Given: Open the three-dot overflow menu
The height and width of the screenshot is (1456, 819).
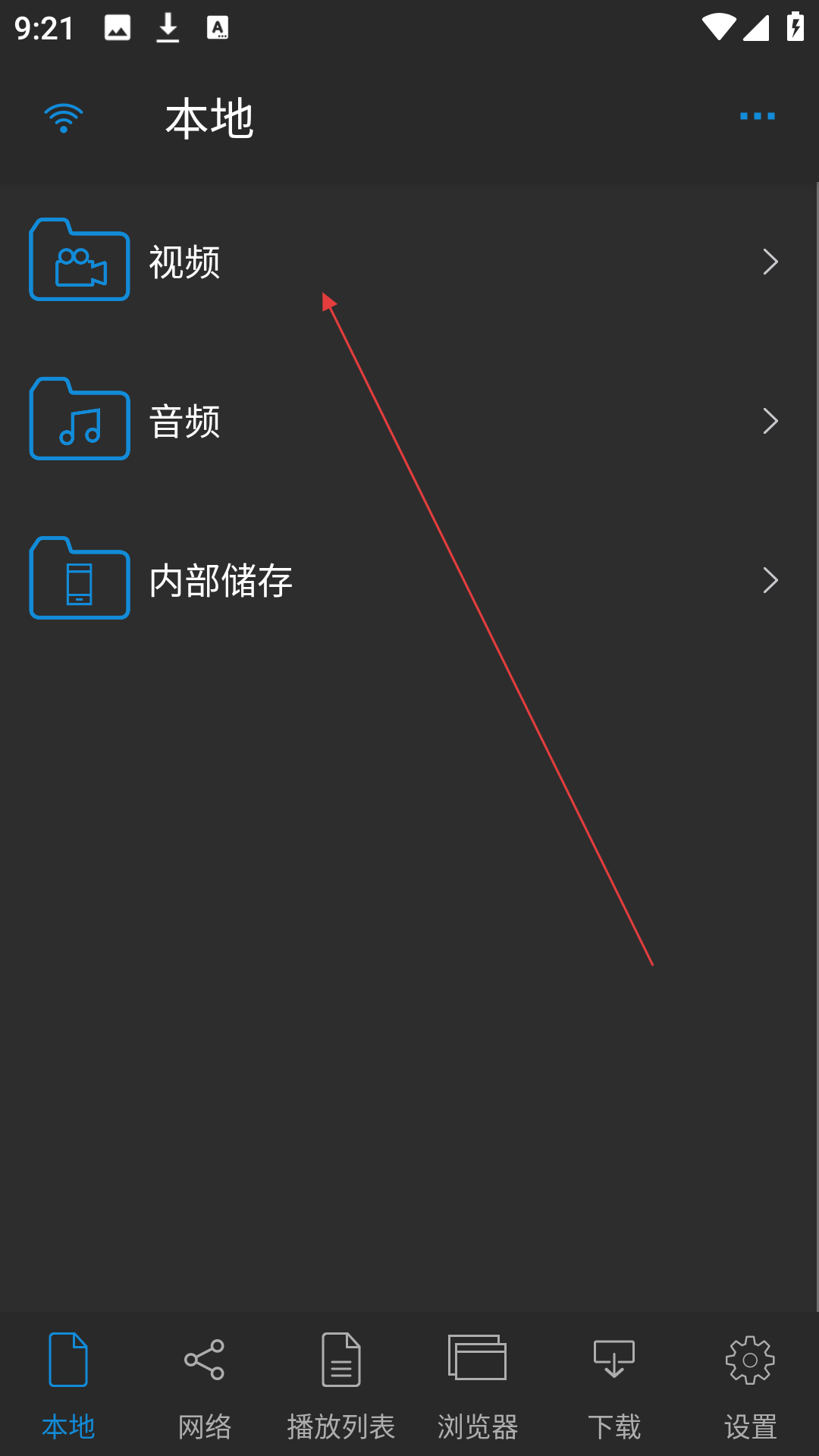Looking at the screenshot, I should (x=757, y=116).
